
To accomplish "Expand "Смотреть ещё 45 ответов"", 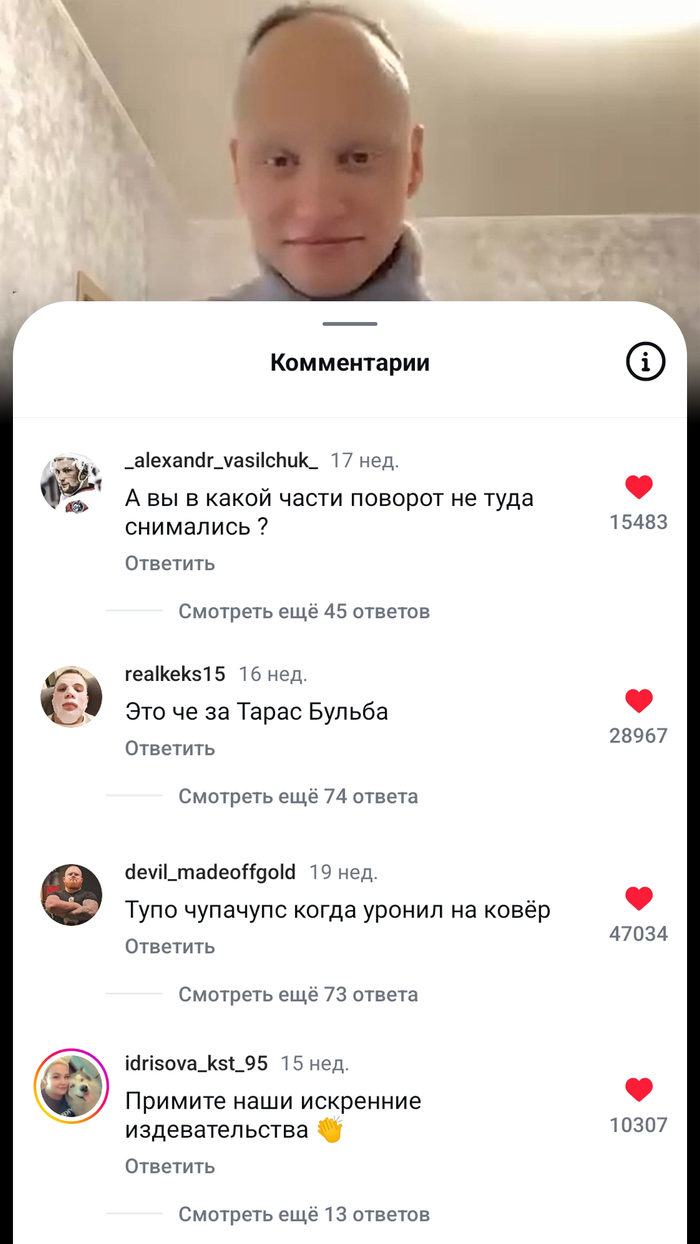I will [303, 611].
